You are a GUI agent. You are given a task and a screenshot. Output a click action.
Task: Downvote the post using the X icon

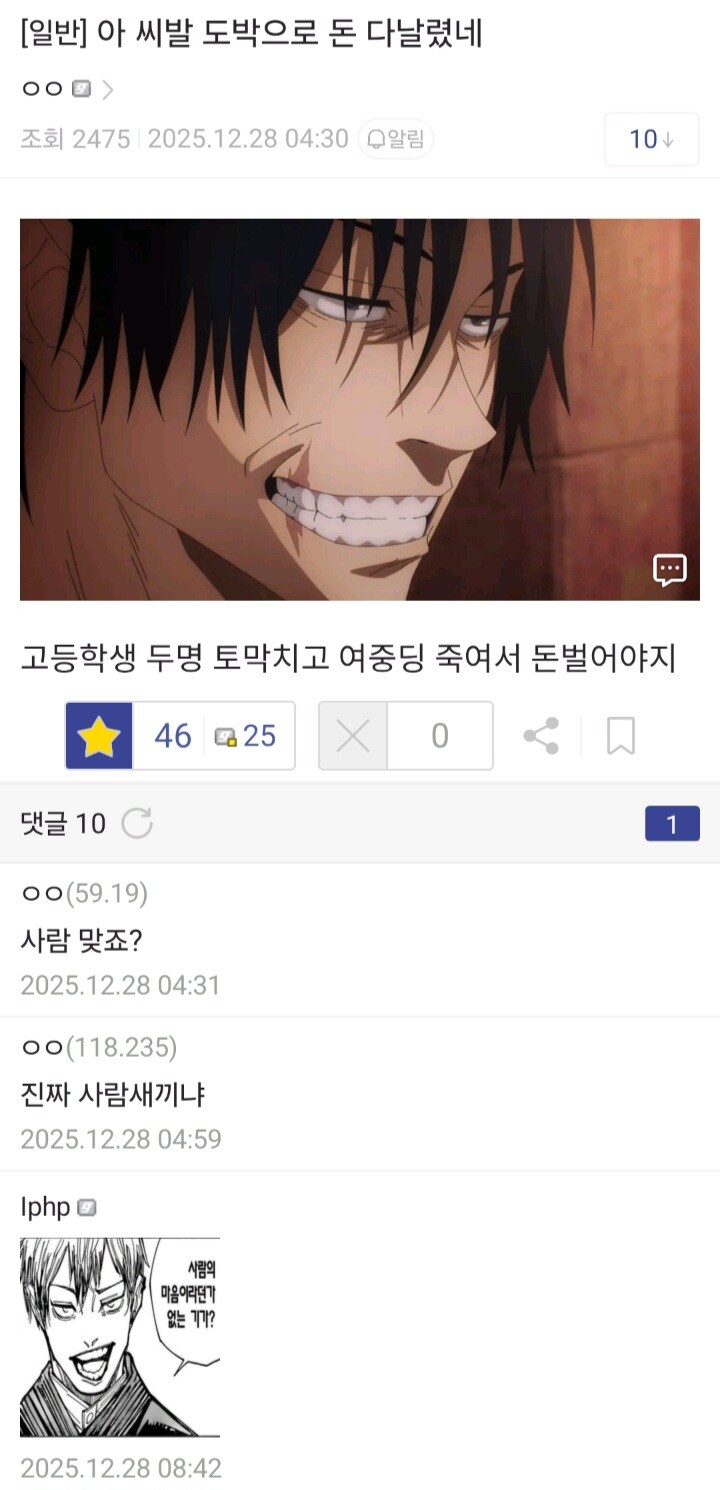(352, 735)
